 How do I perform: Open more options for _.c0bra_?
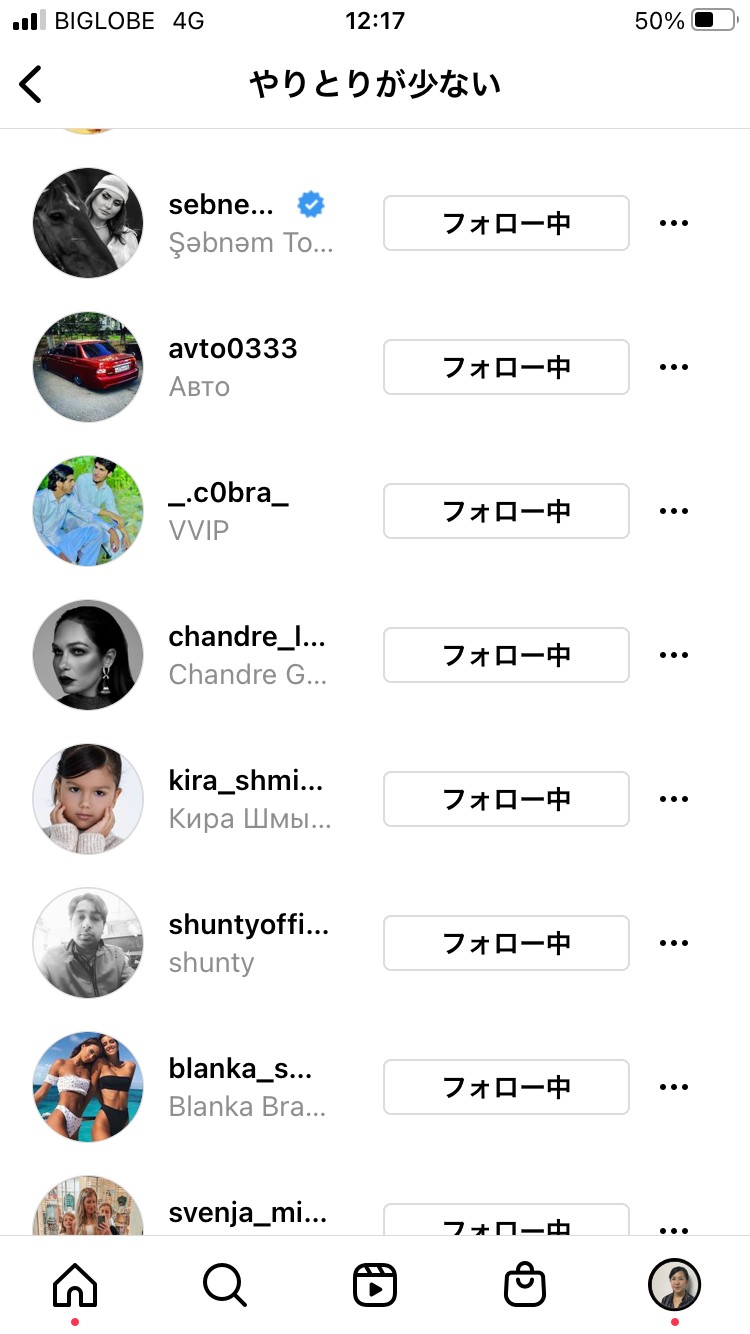674,511
